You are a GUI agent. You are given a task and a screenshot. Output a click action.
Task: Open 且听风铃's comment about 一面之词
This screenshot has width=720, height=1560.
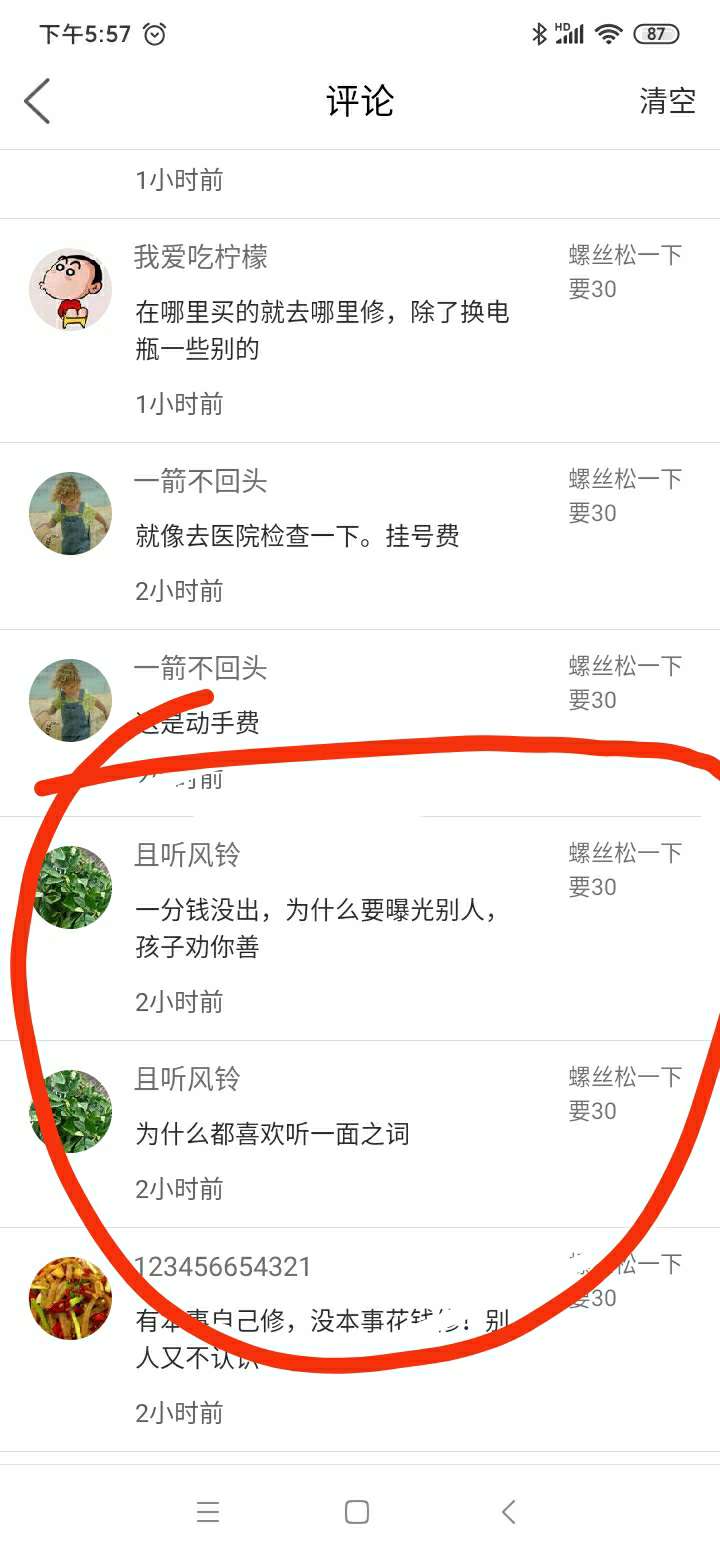click(x=272, y=1134)
